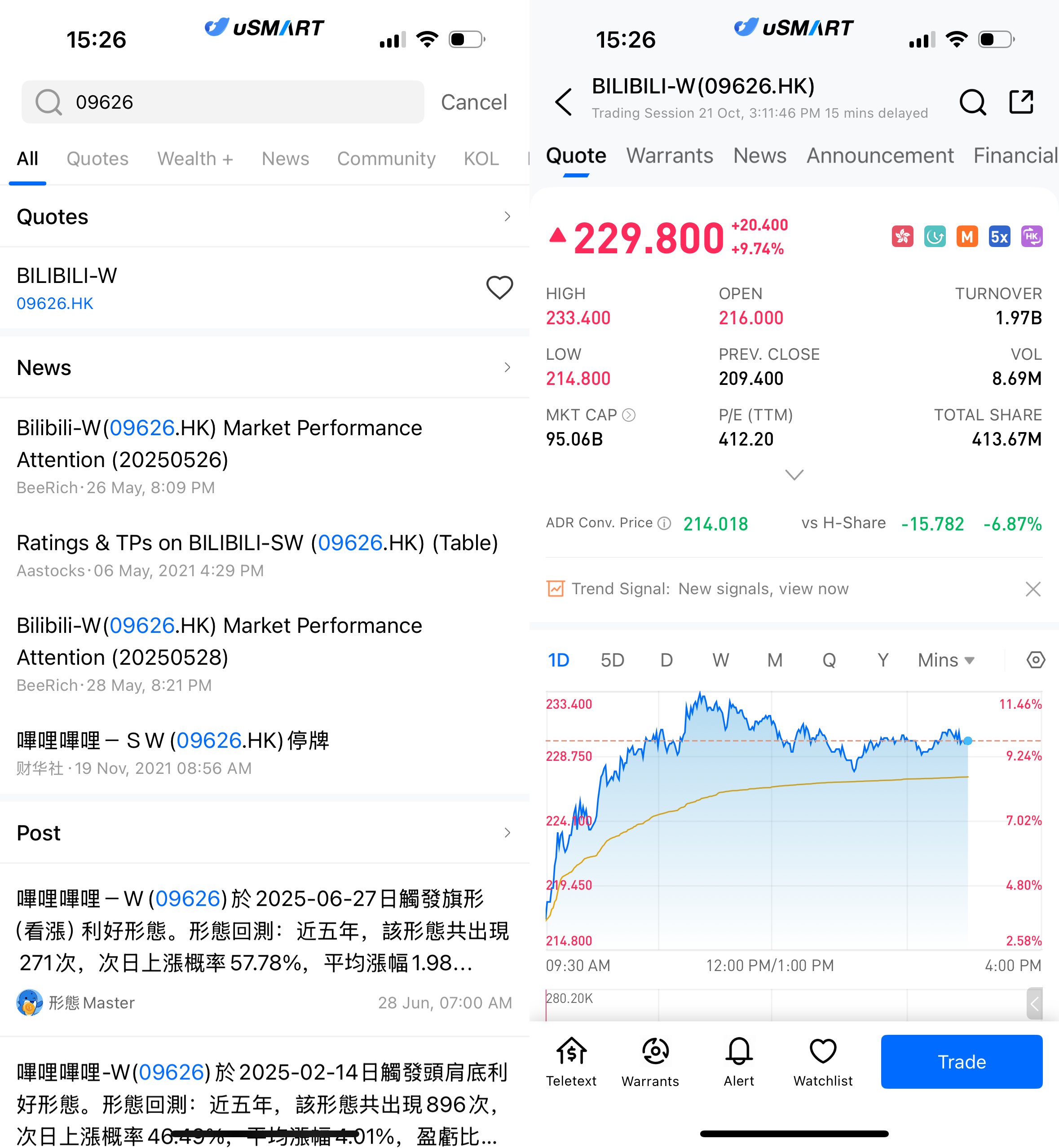Open chart settings icon
The width and height of the screenshot is (1059, 1148).
(1035, 660)
